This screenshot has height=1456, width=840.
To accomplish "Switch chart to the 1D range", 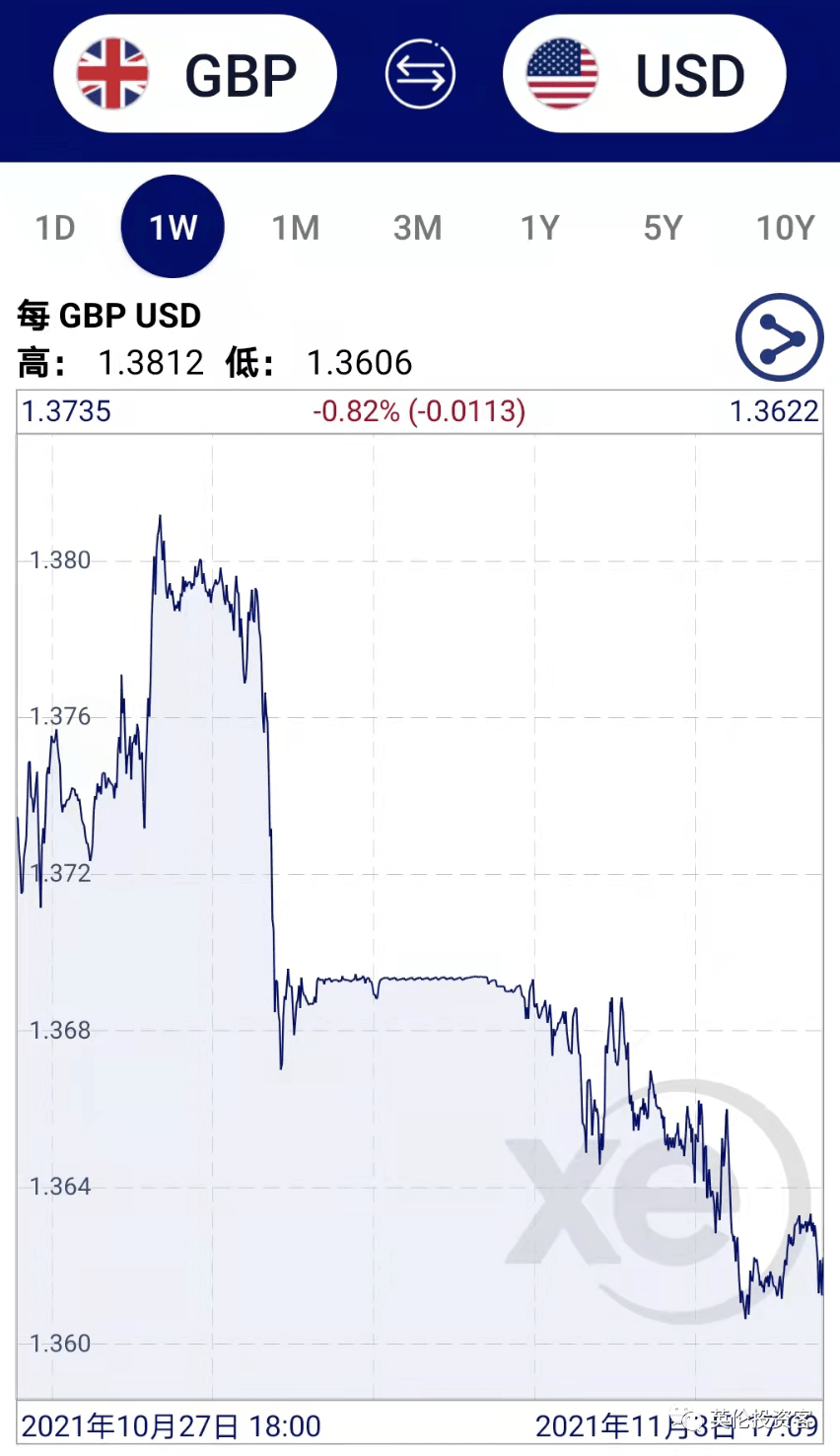I will 55,228.
